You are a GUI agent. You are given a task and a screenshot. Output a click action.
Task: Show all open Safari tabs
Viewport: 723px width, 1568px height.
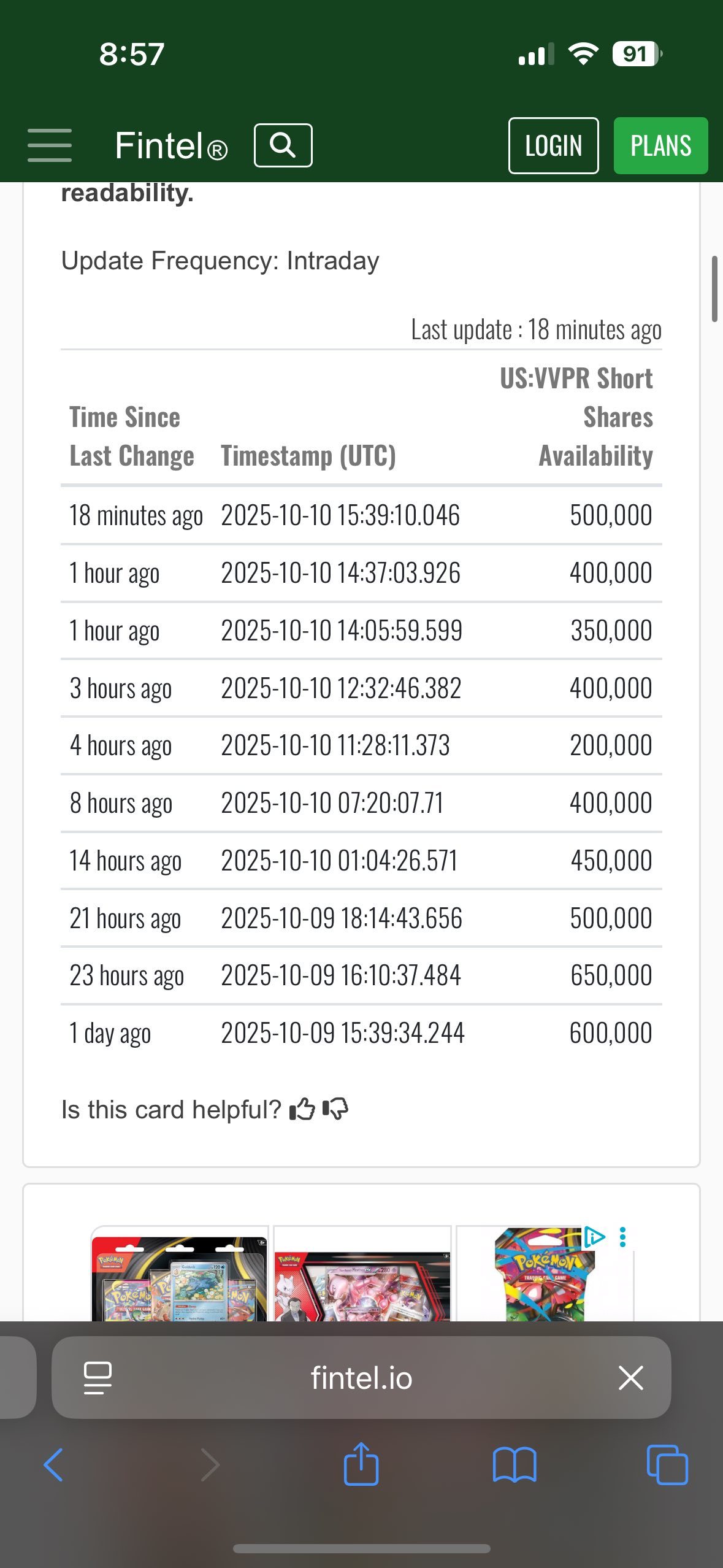click(667, 1465)
